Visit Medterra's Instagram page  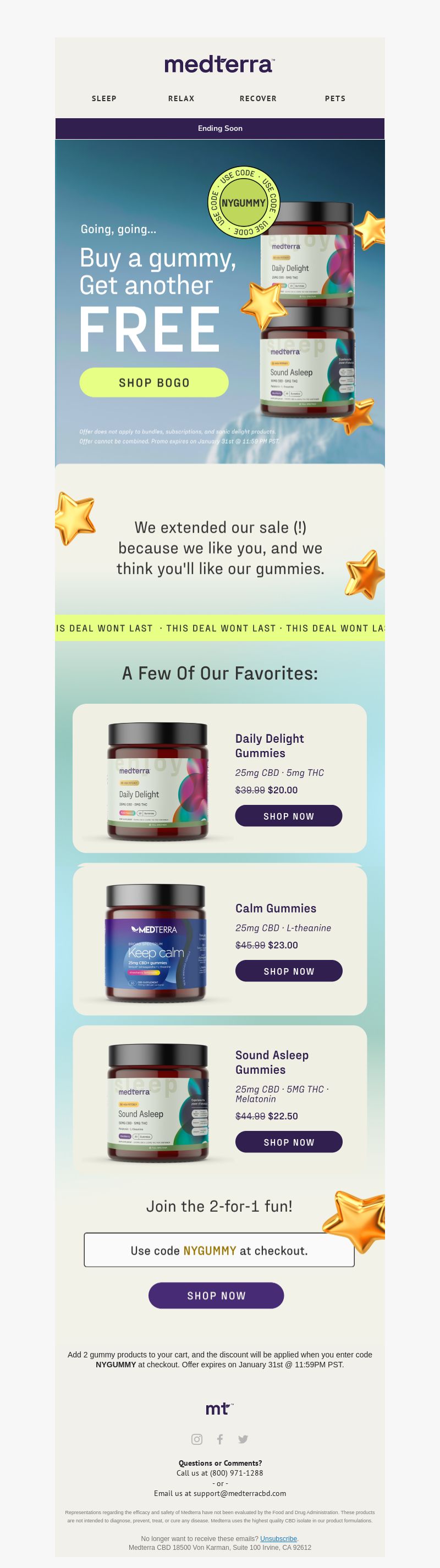pos(197,1439)
